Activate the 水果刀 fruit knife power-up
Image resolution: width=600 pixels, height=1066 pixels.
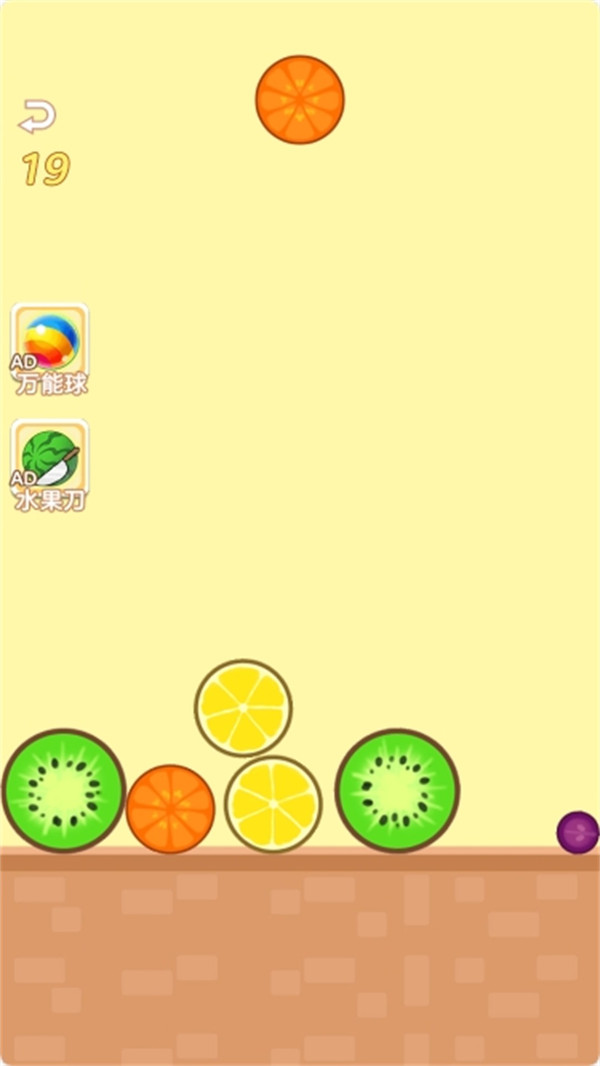pyautogui.click(x=50, y=462)
